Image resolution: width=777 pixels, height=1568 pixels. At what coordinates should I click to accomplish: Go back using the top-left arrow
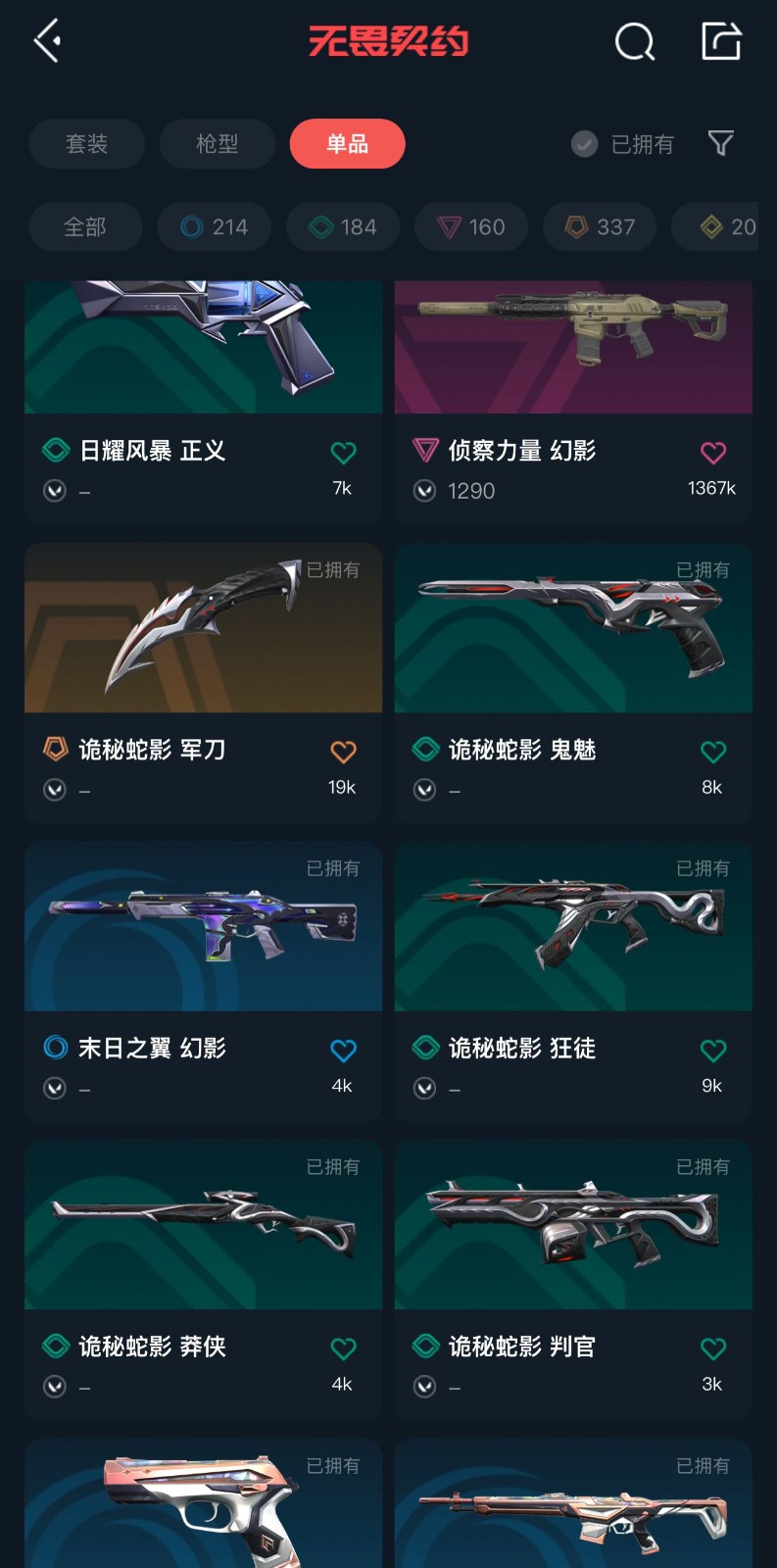47,41
